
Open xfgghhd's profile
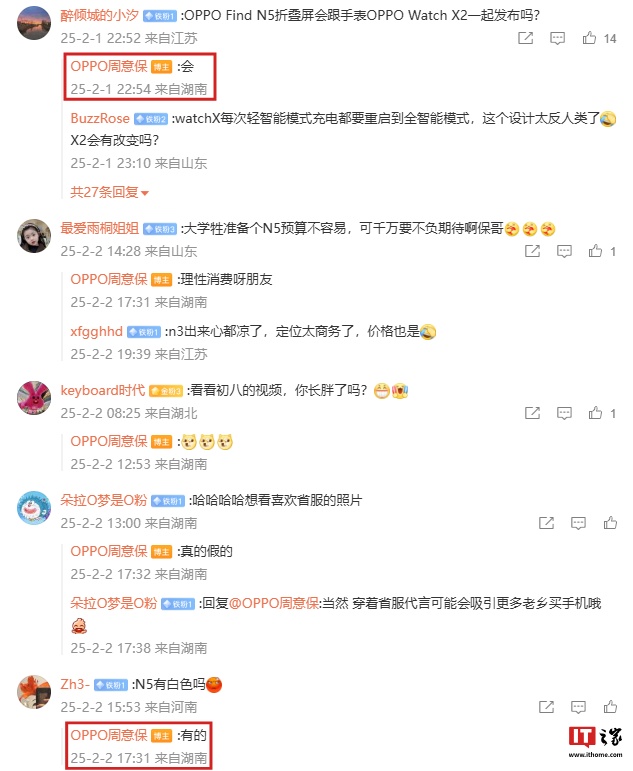tap(97, 331)
